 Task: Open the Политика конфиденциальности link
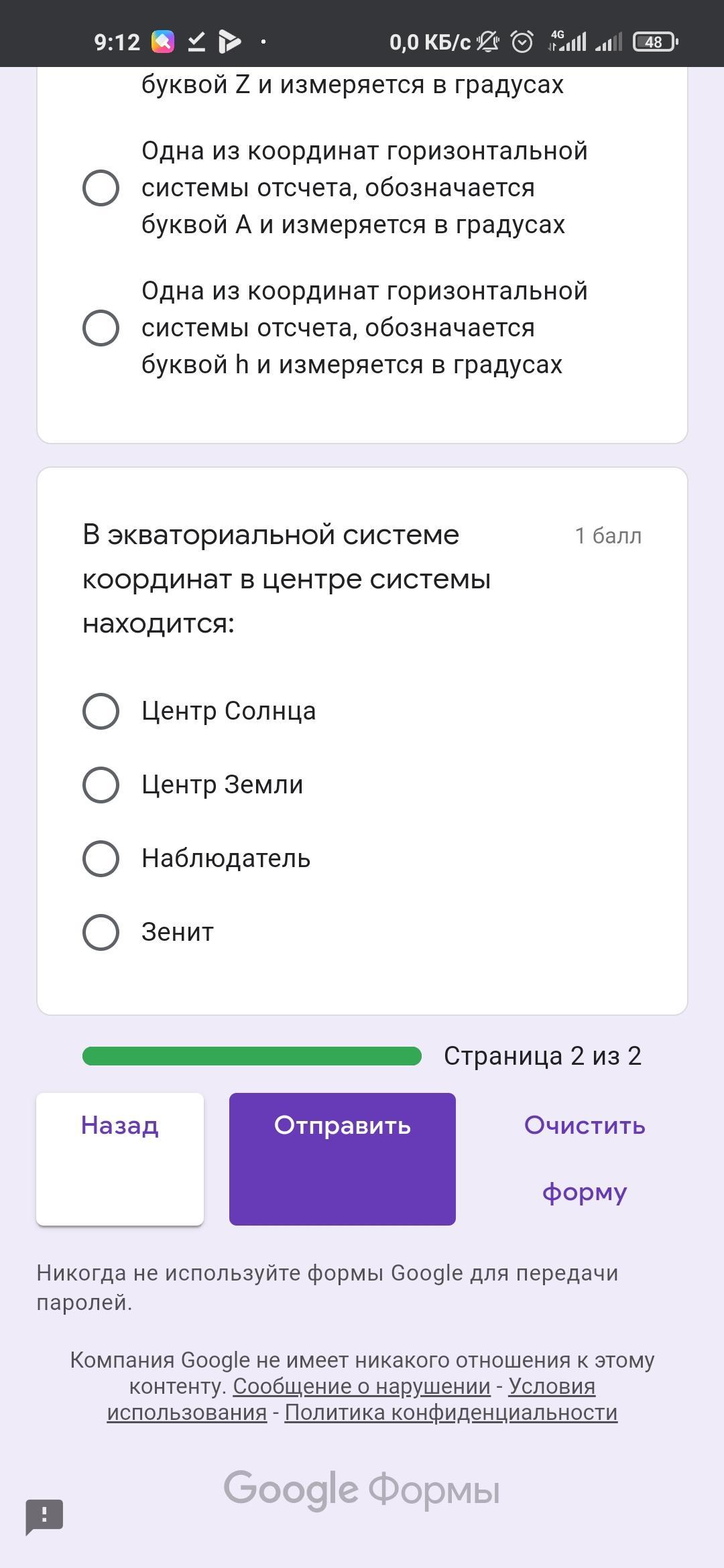pos(450,1412)
